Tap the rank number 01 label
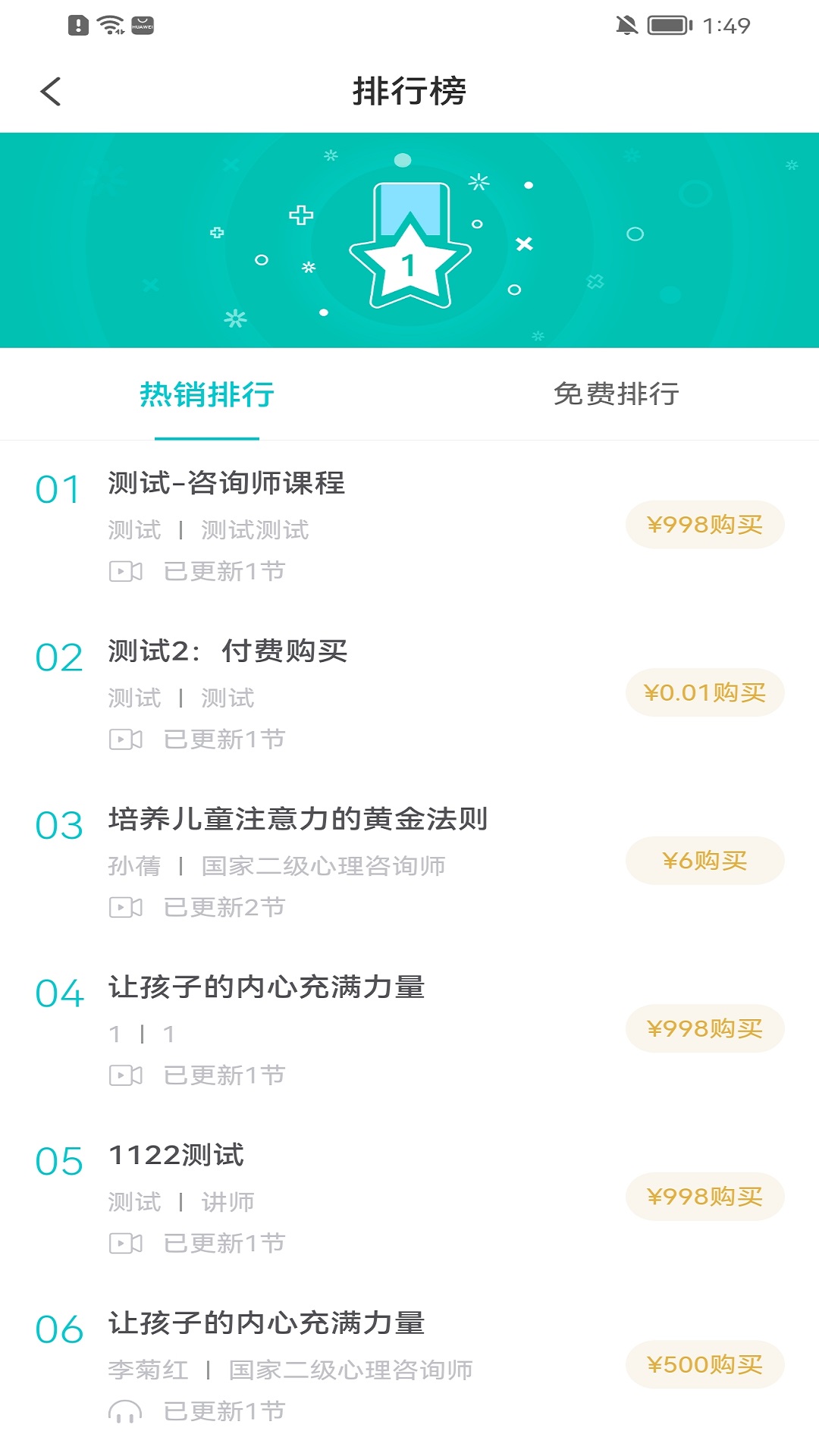Viewport: 819px width, 1456px height. [x=59, y=488]
